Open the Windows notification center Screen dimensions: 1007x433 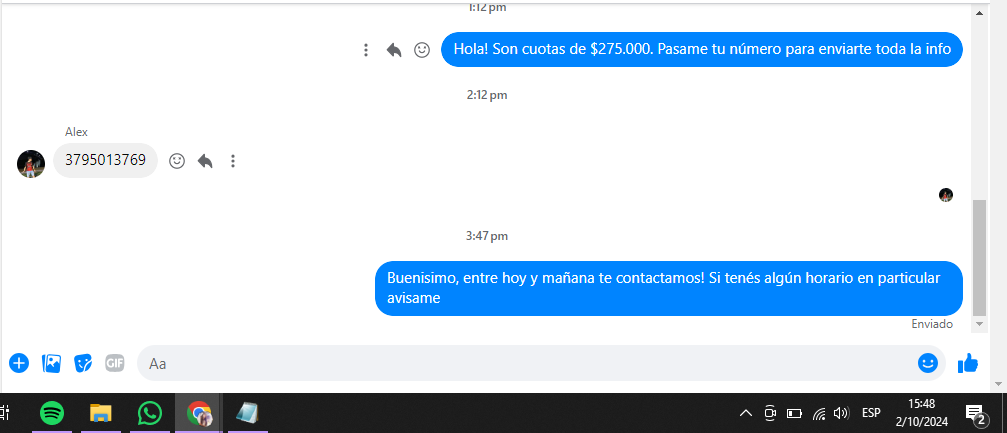(x=975, y=413)
